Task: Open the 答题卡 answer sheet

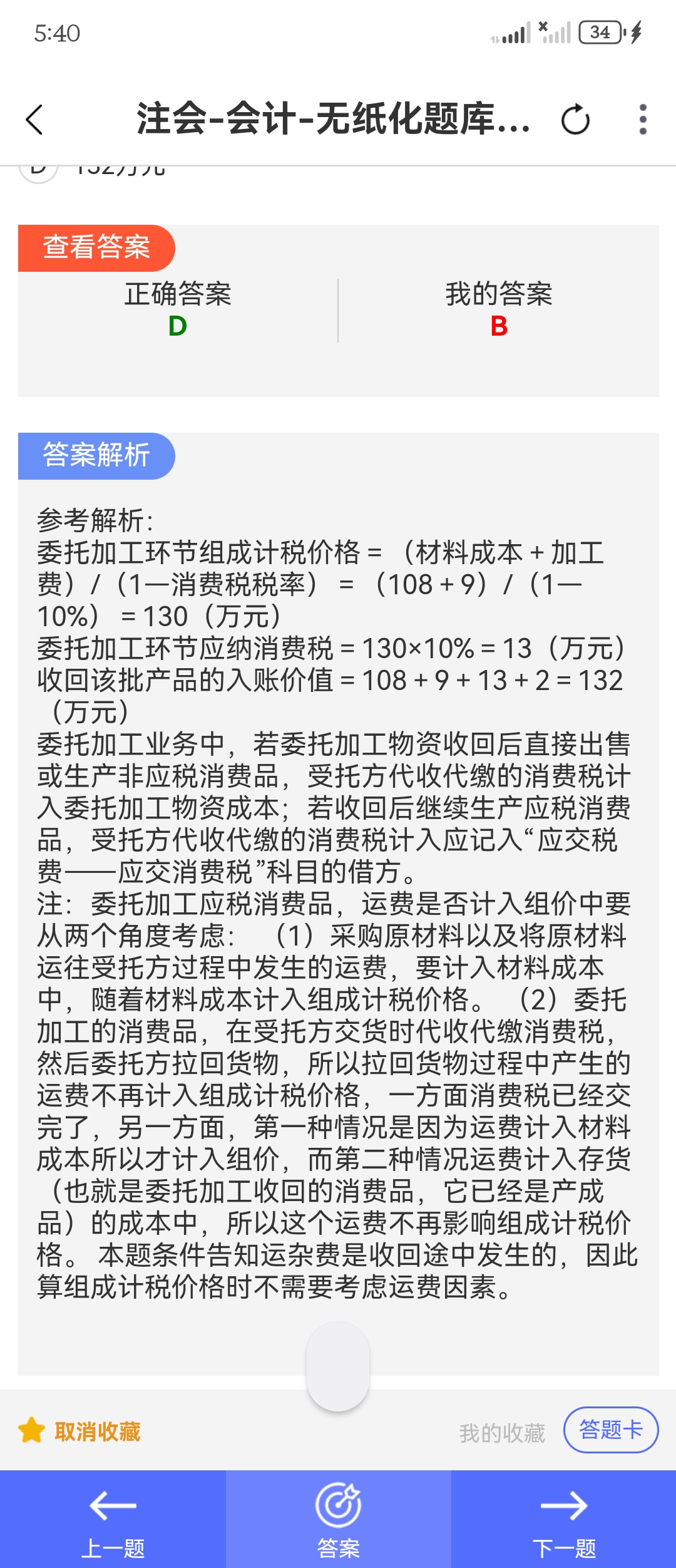Action: [610, 1430]
